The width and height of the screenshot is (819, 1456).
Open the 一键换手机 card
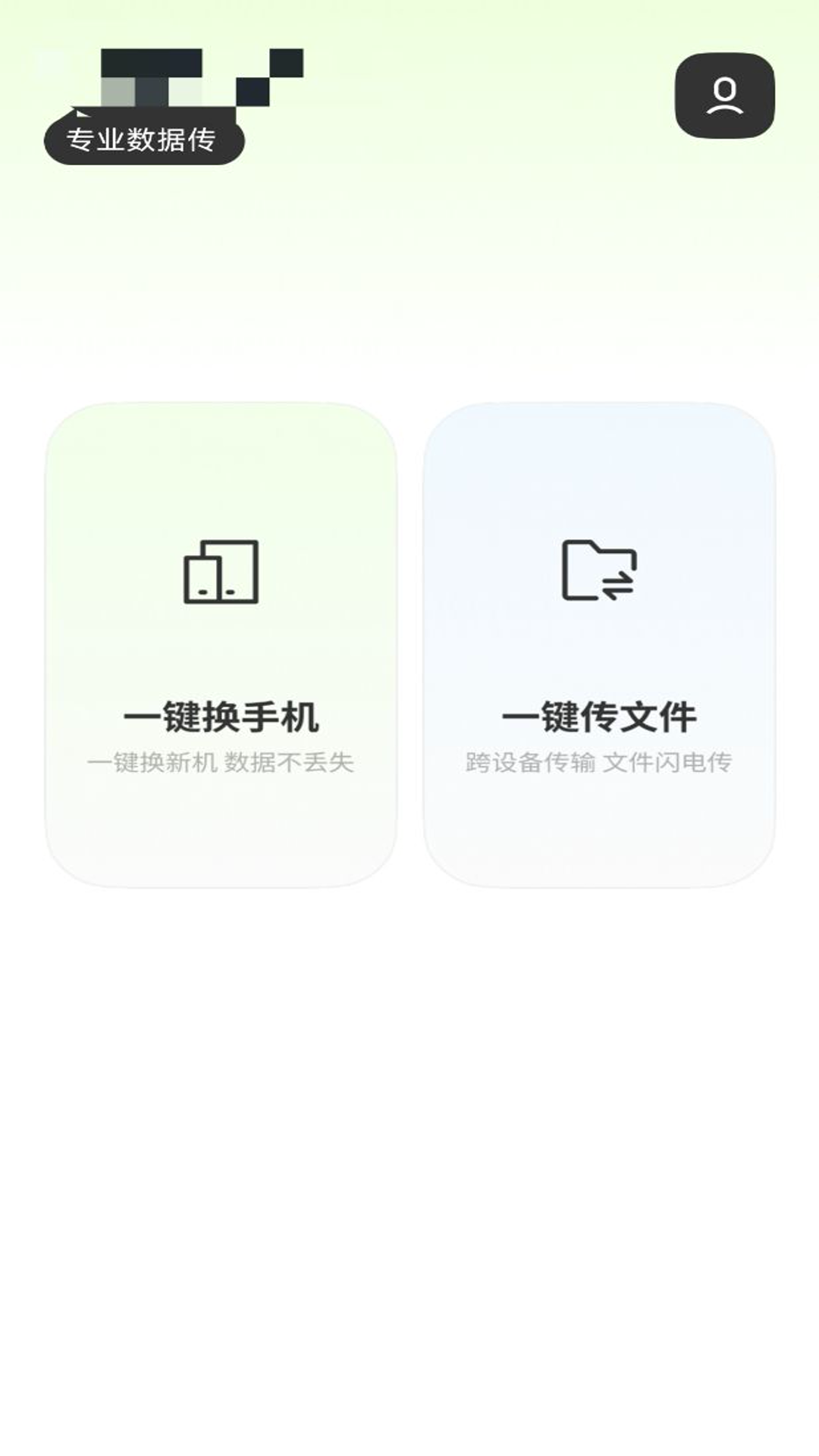coord(221,645)
